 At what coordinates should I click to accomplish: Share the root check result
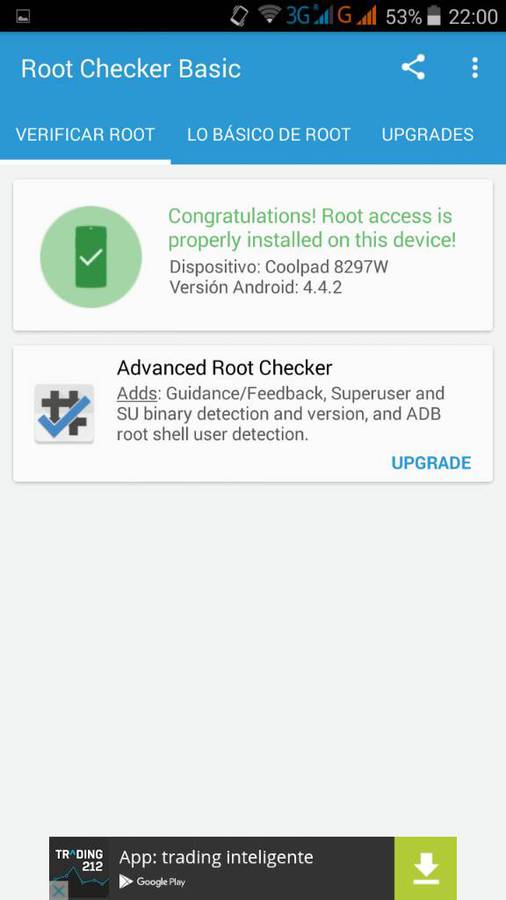(x=413, y=68)
